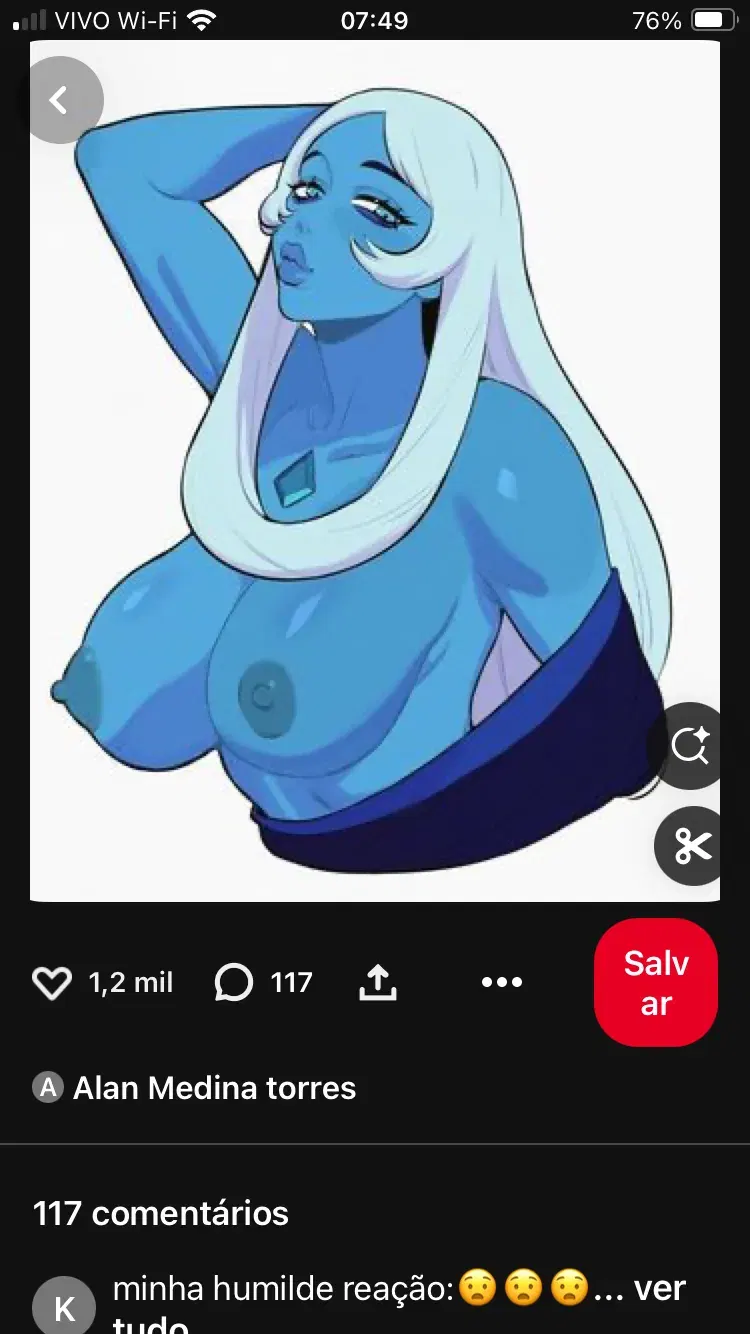Share this pin

[377, 984]
